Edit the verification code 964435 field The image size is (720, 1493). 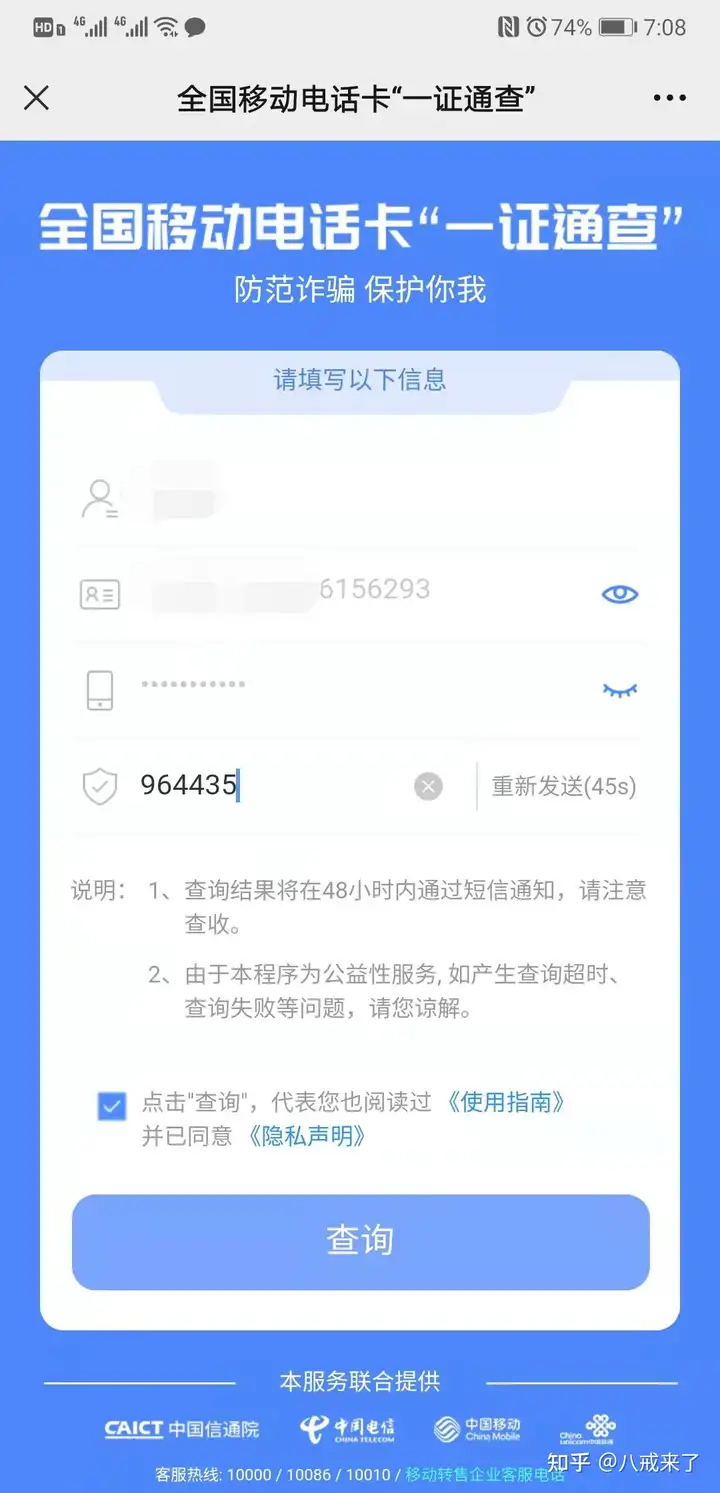tap(270, 786)
